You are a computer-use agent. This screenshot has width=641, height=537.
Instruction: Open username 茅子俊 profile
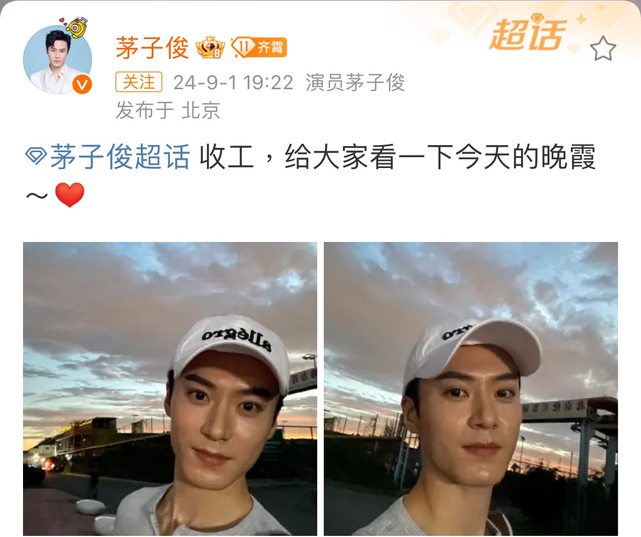152,46
